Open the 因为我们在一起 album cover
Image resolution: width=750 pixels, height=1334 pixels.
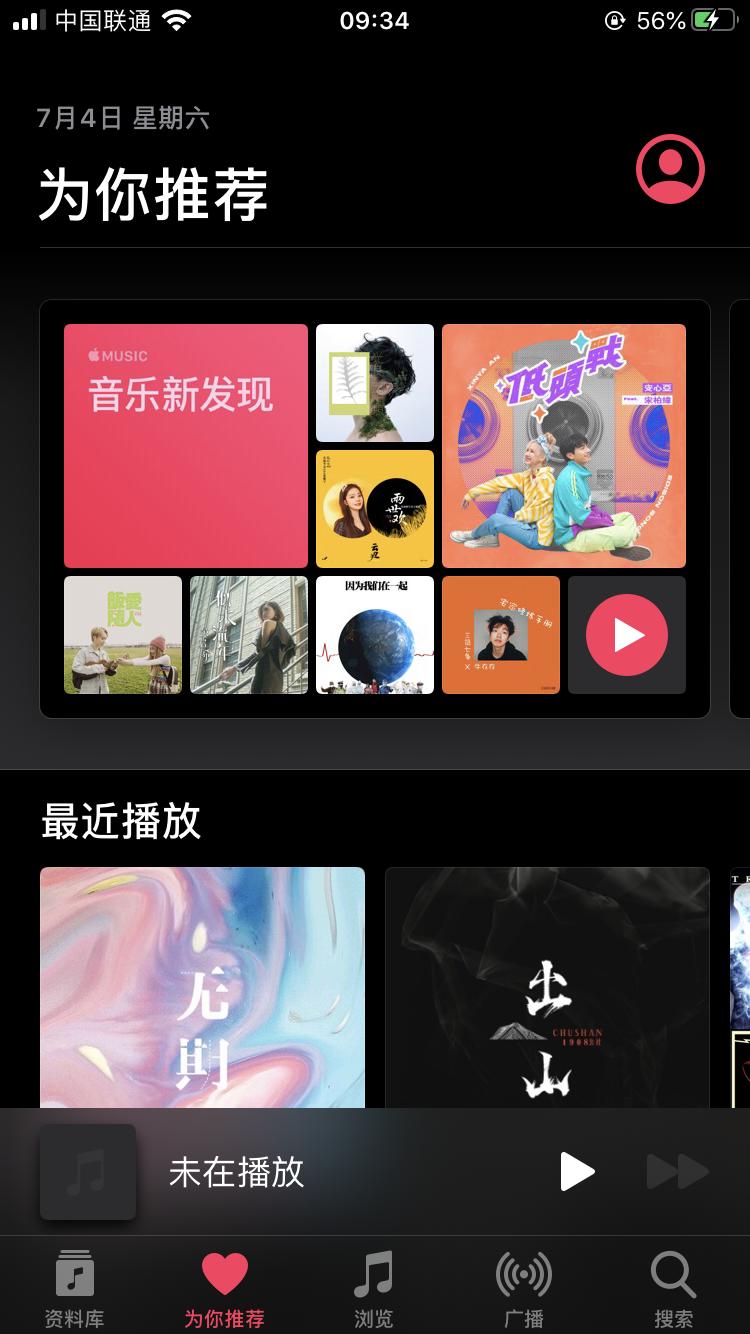point(374,634)
